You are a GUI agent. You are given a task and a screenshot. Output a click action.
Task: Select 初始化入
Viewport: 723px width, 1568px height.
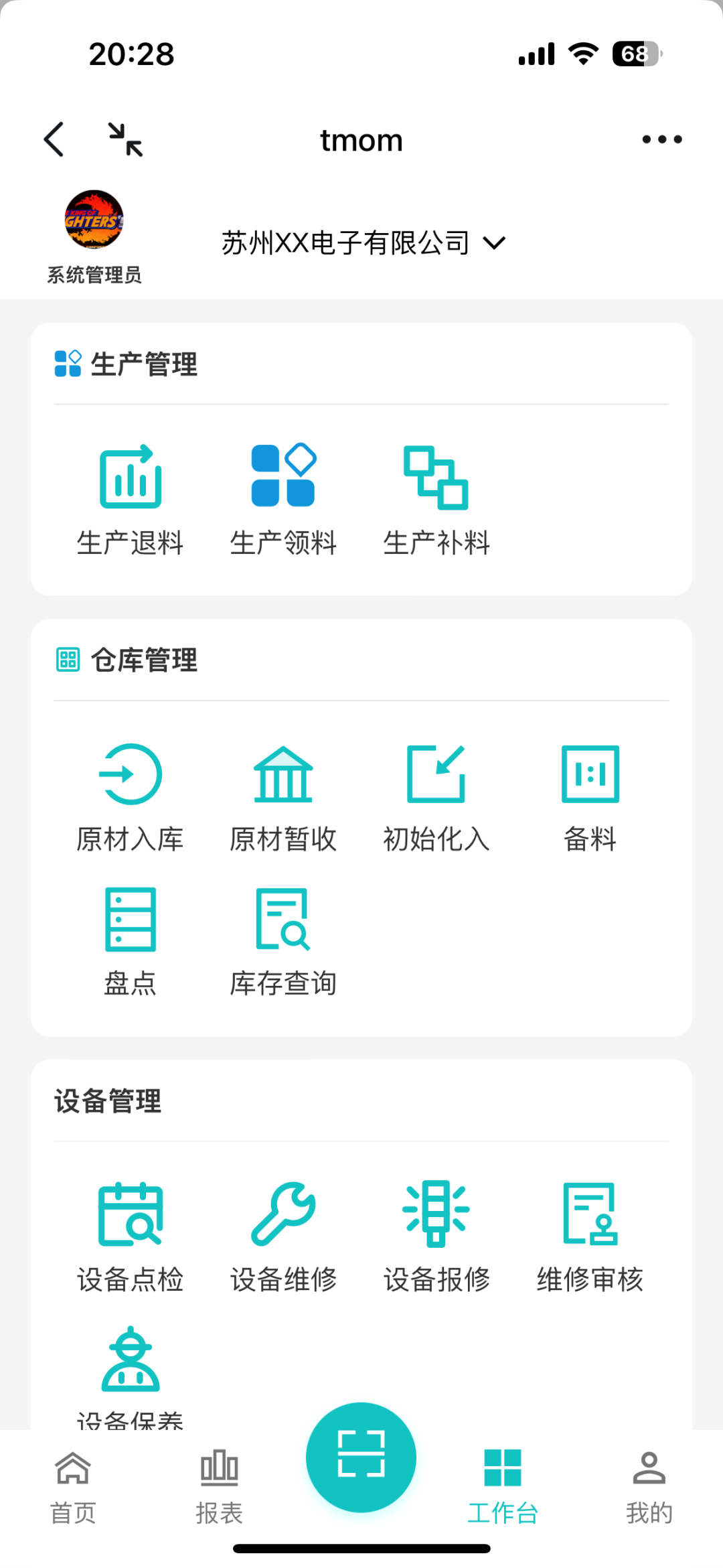click(x=436, y=797)
